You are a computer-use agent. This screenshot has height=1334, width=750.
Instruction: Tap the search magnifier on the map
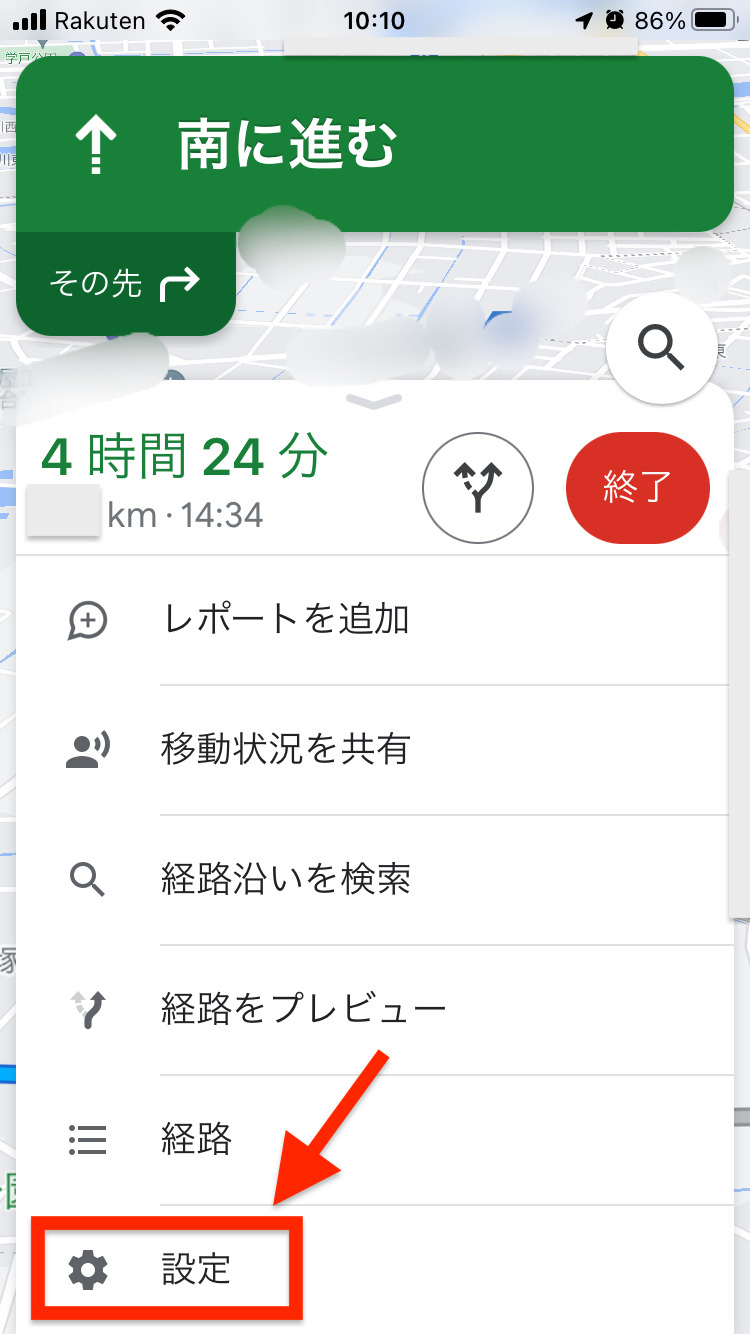coord(661,348)
